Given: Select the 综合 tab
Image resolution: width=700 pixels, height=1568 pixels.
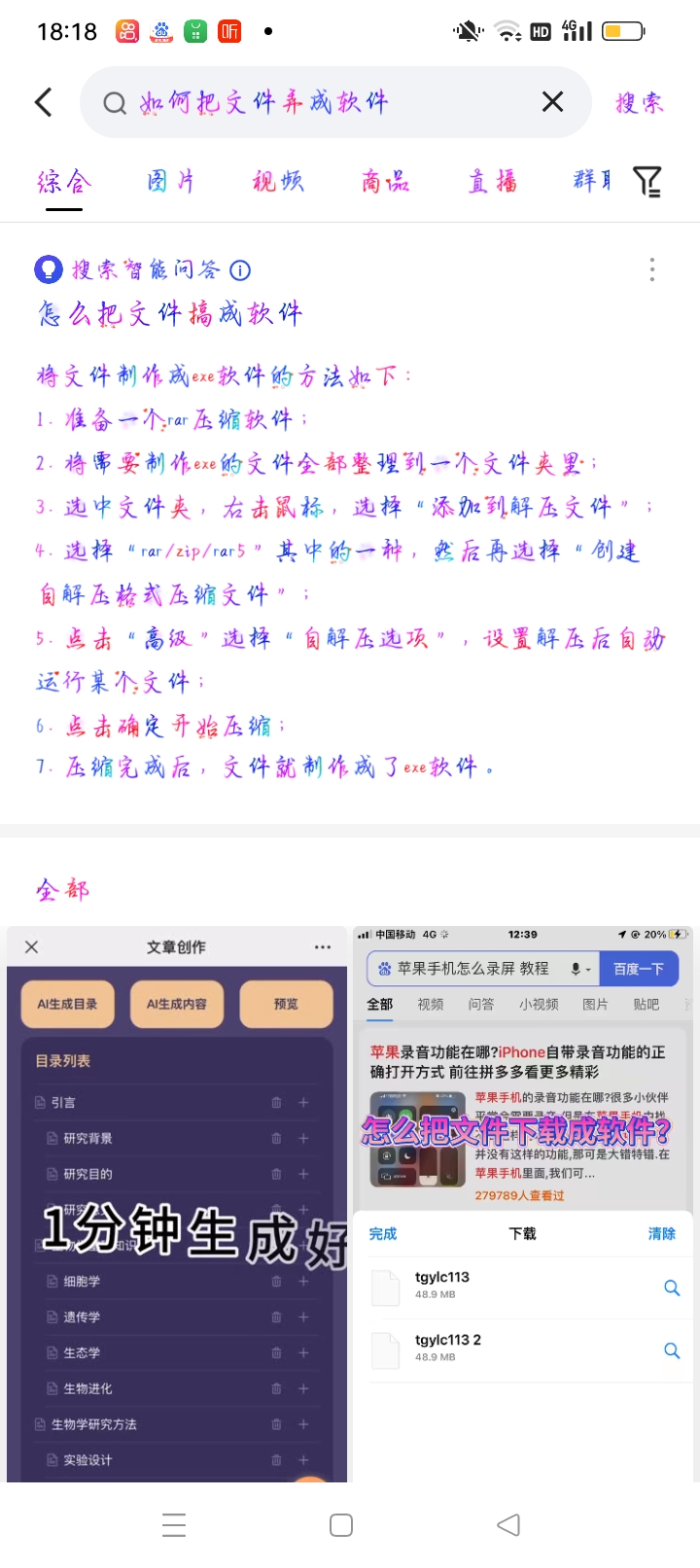Looking at the screenshot, I should click(x=64, y=181).
